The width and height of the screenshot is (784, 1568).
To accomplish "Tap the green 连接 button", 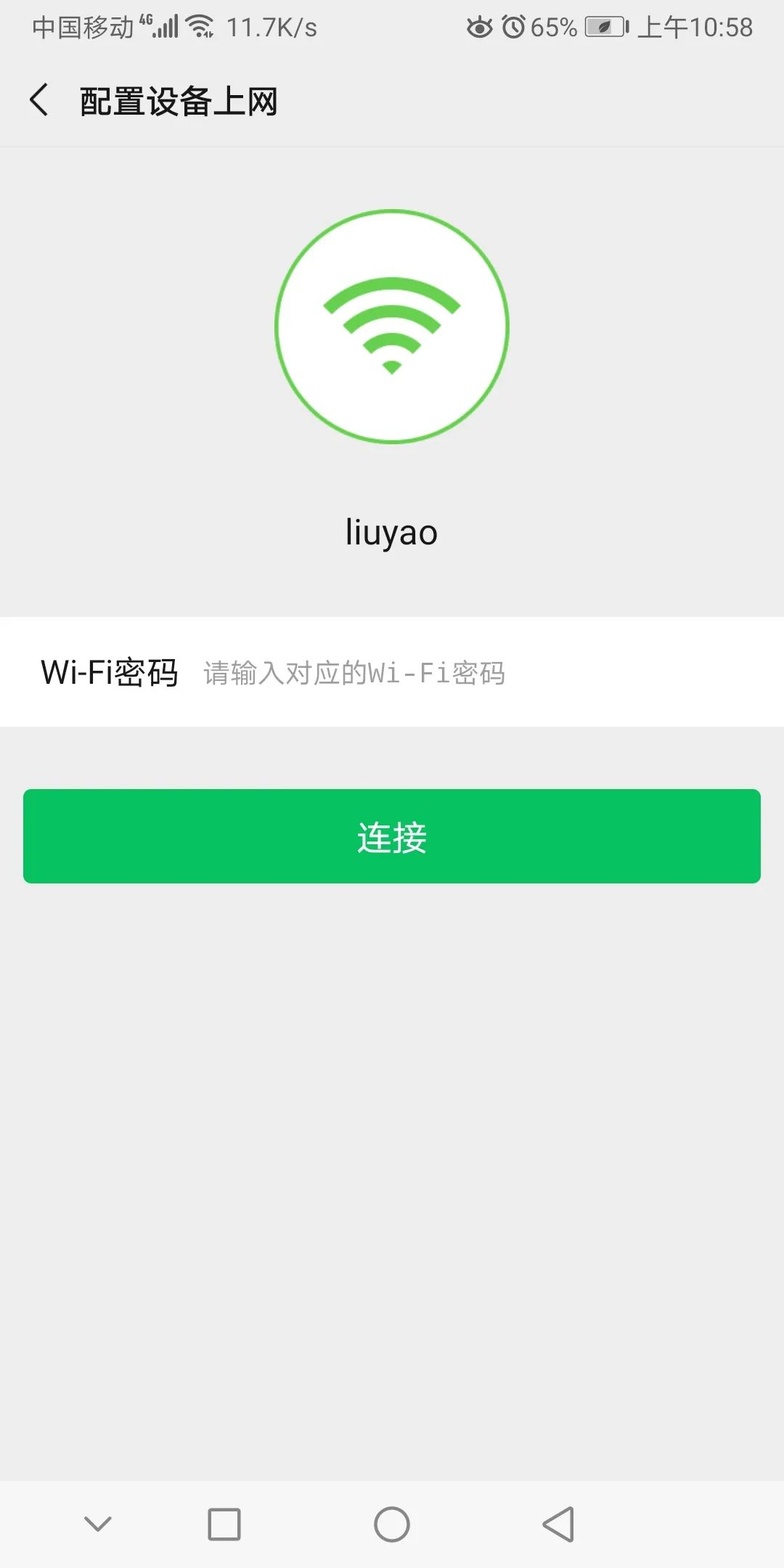I will pyautogui.click(x=392, y=836).
